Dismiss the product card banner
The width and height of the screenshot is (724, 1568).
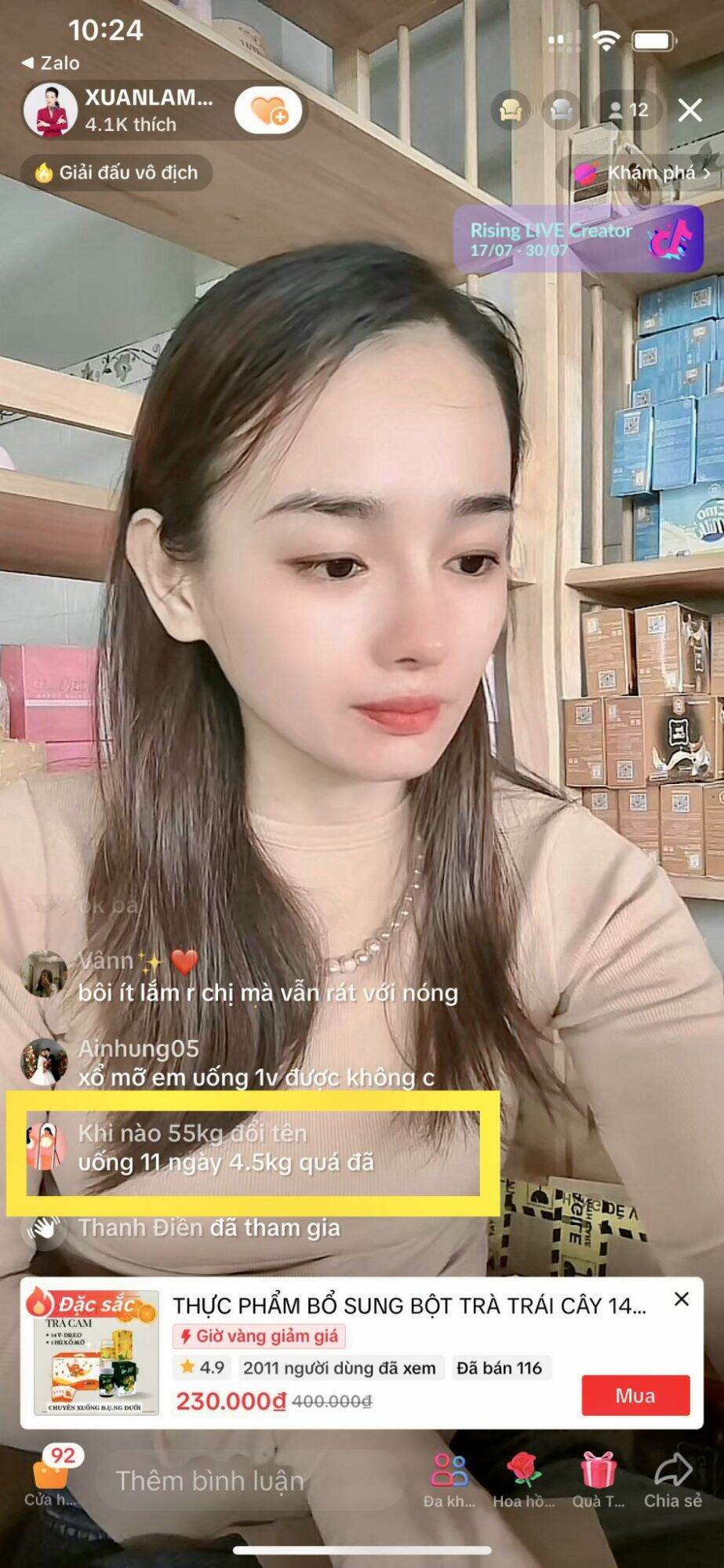tap(682, 1300)
